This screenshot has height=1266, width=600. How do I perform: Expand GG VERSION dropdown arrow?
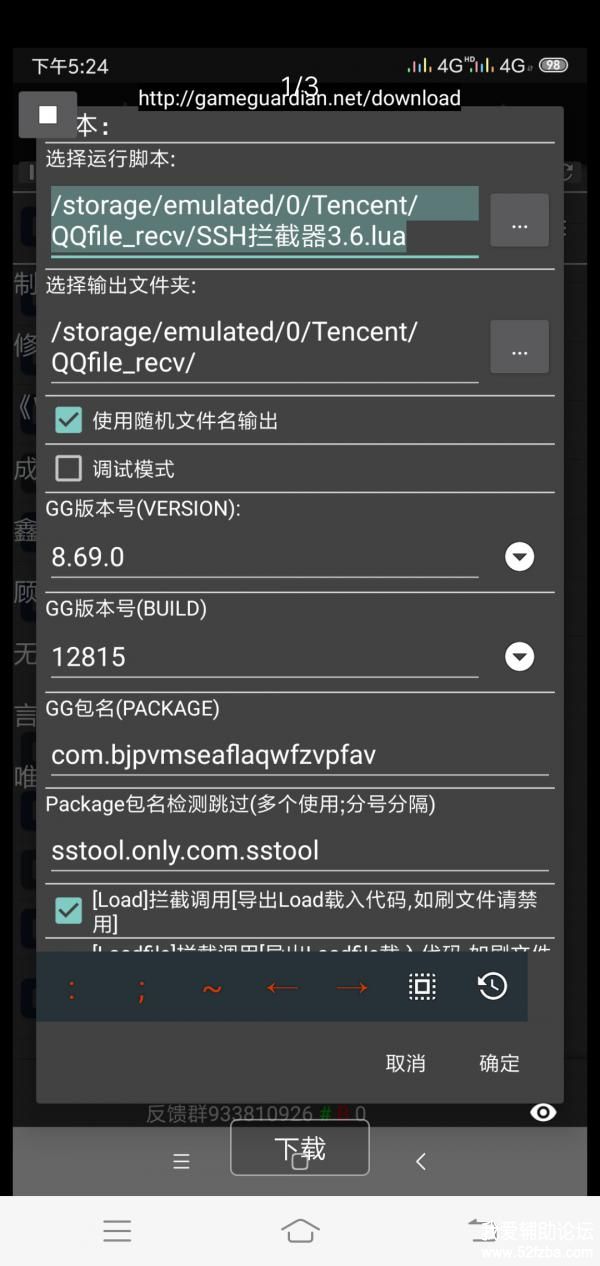pyautogui.click(x=519, y=557)
